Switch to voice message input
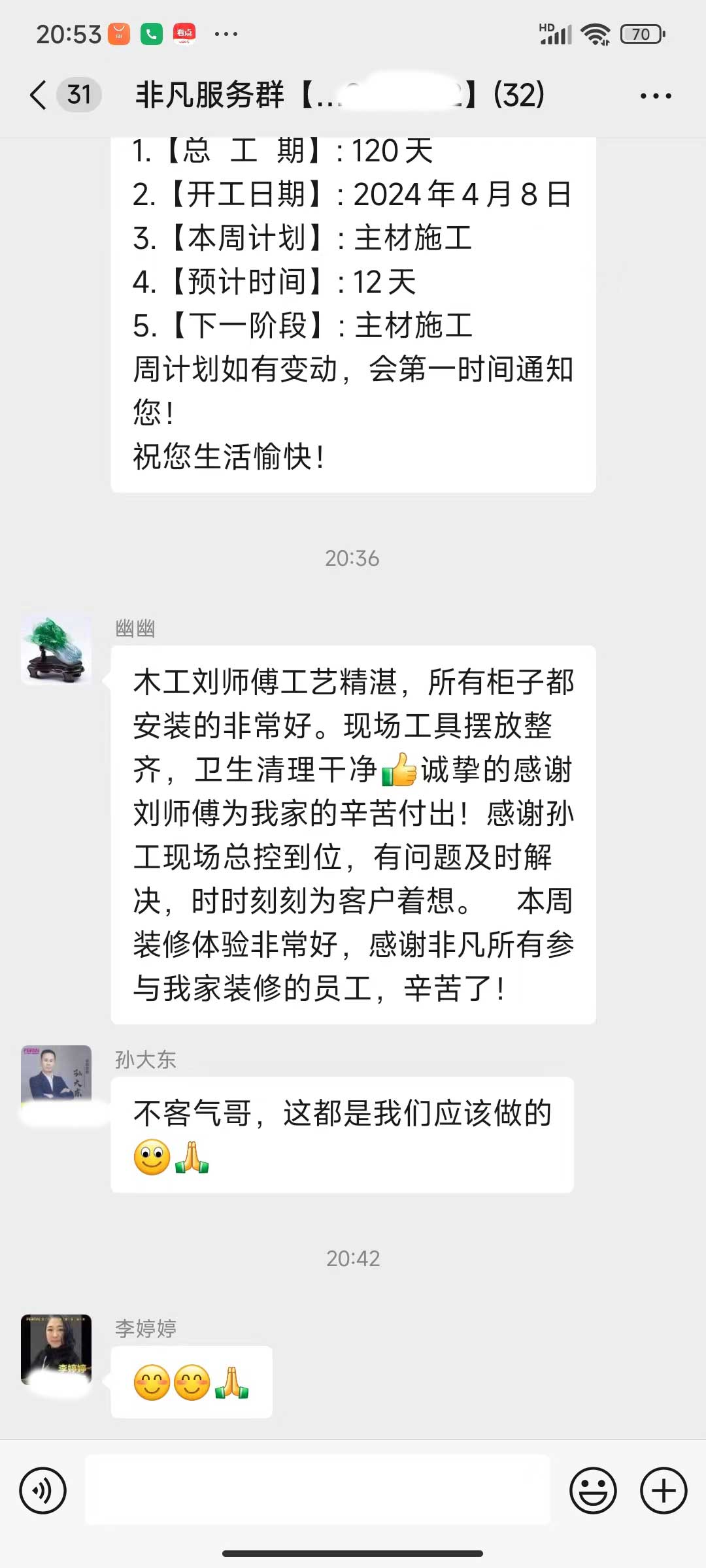 (43, 1490)
